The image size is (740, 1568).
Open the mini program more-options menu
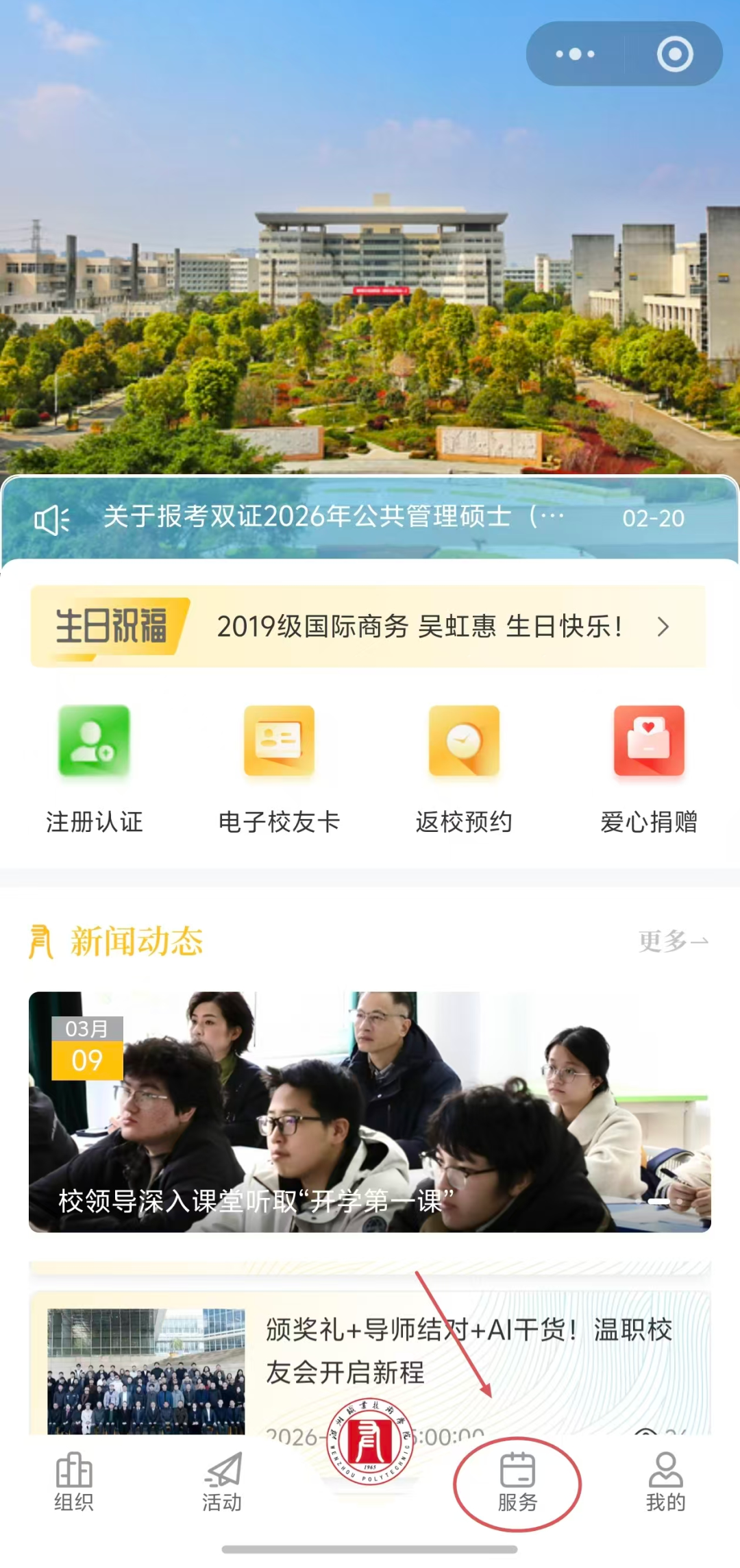pos(576,53)
